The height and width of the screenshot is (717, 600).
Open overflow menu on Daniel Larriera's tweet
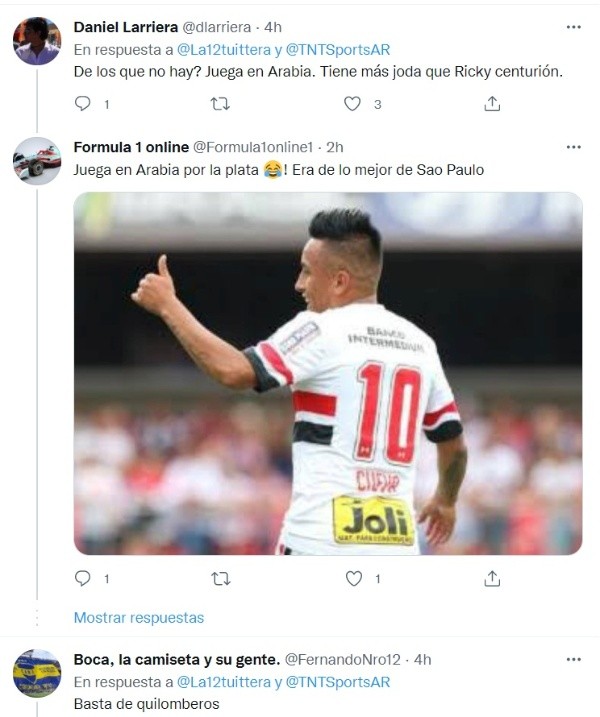573,27
